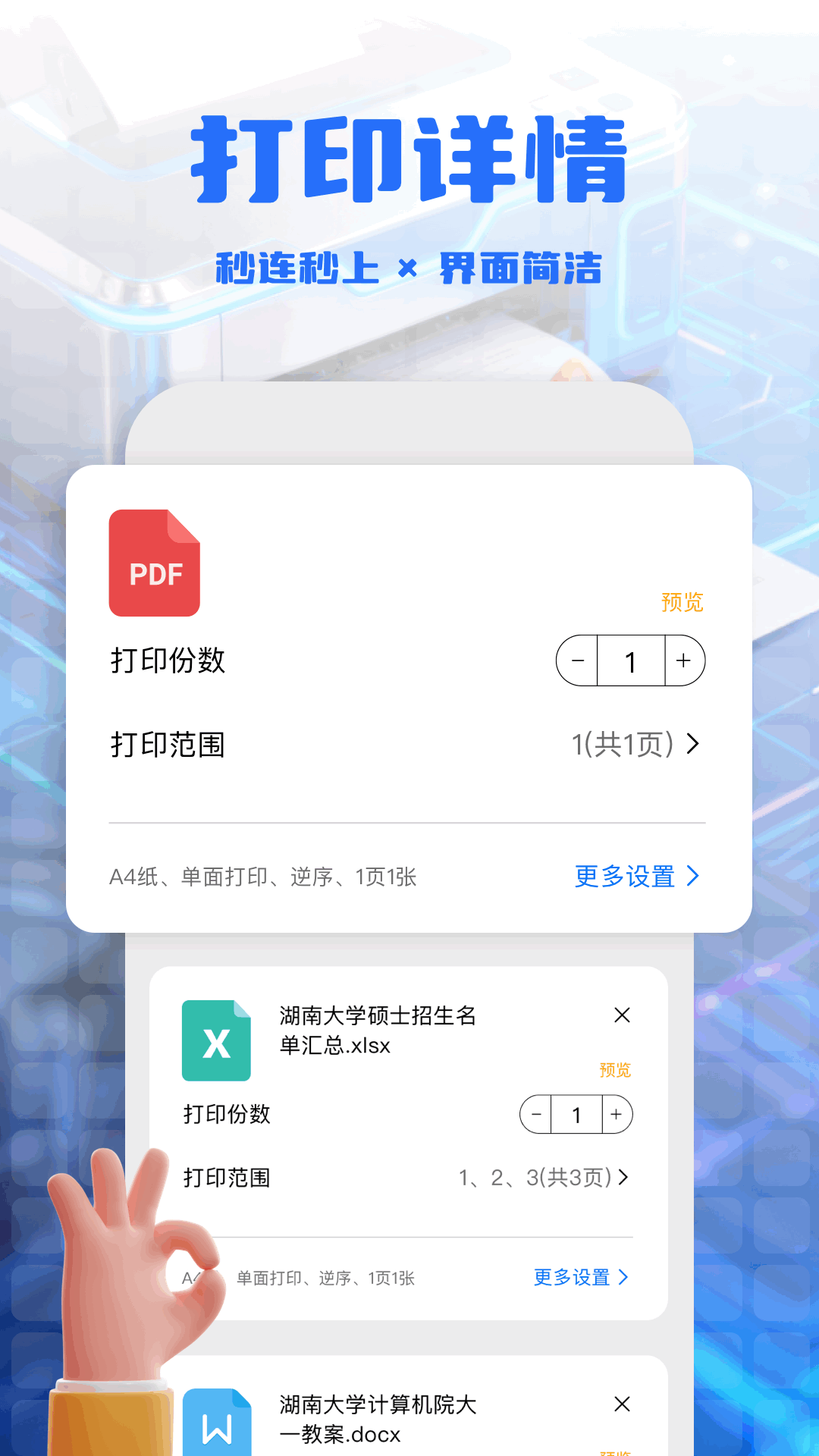Increase PDF print copies with plus button
819x1456 pixels.
click(683, 661)
